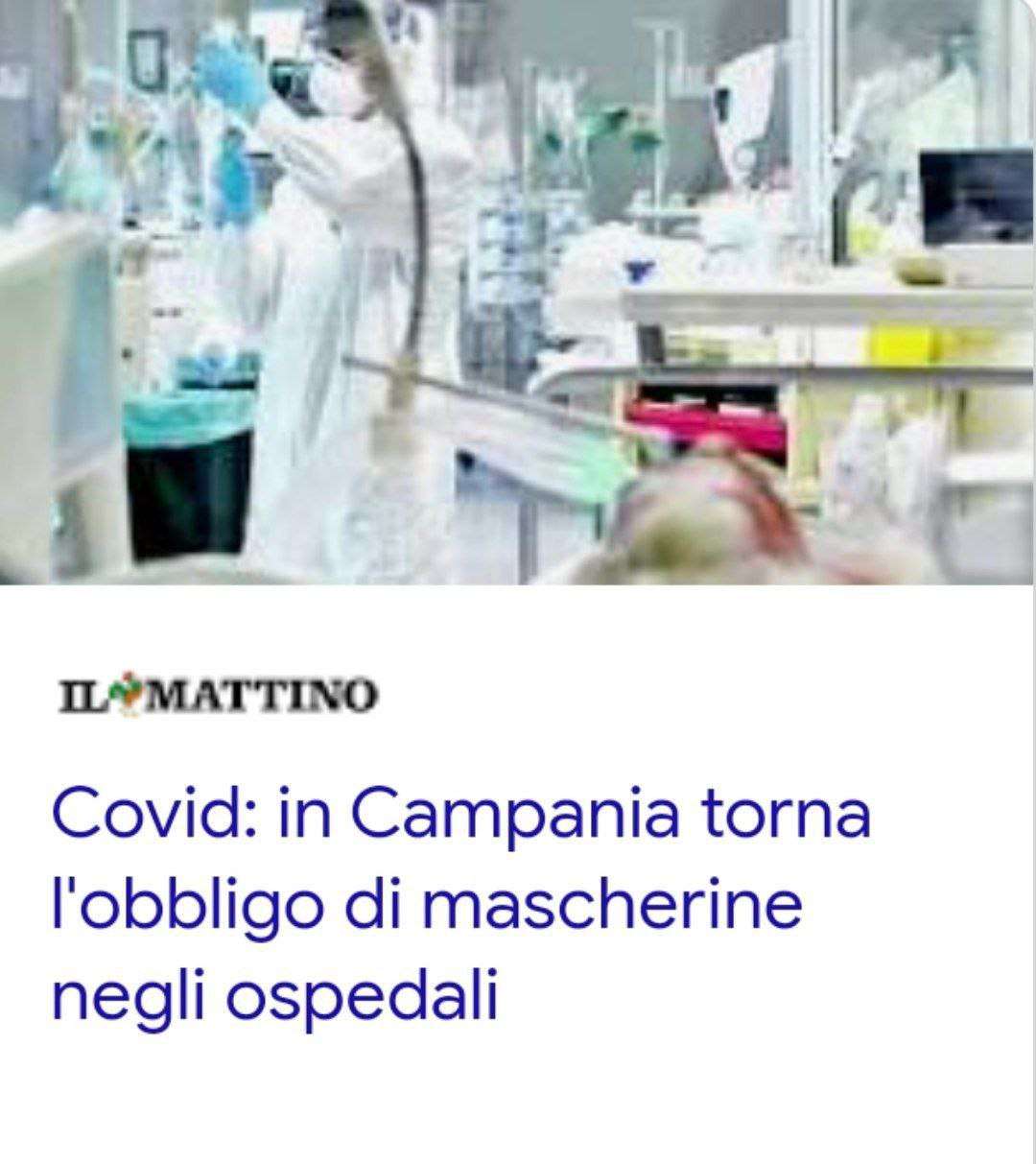Open the Covid Campania mascherine headline link

460,904
